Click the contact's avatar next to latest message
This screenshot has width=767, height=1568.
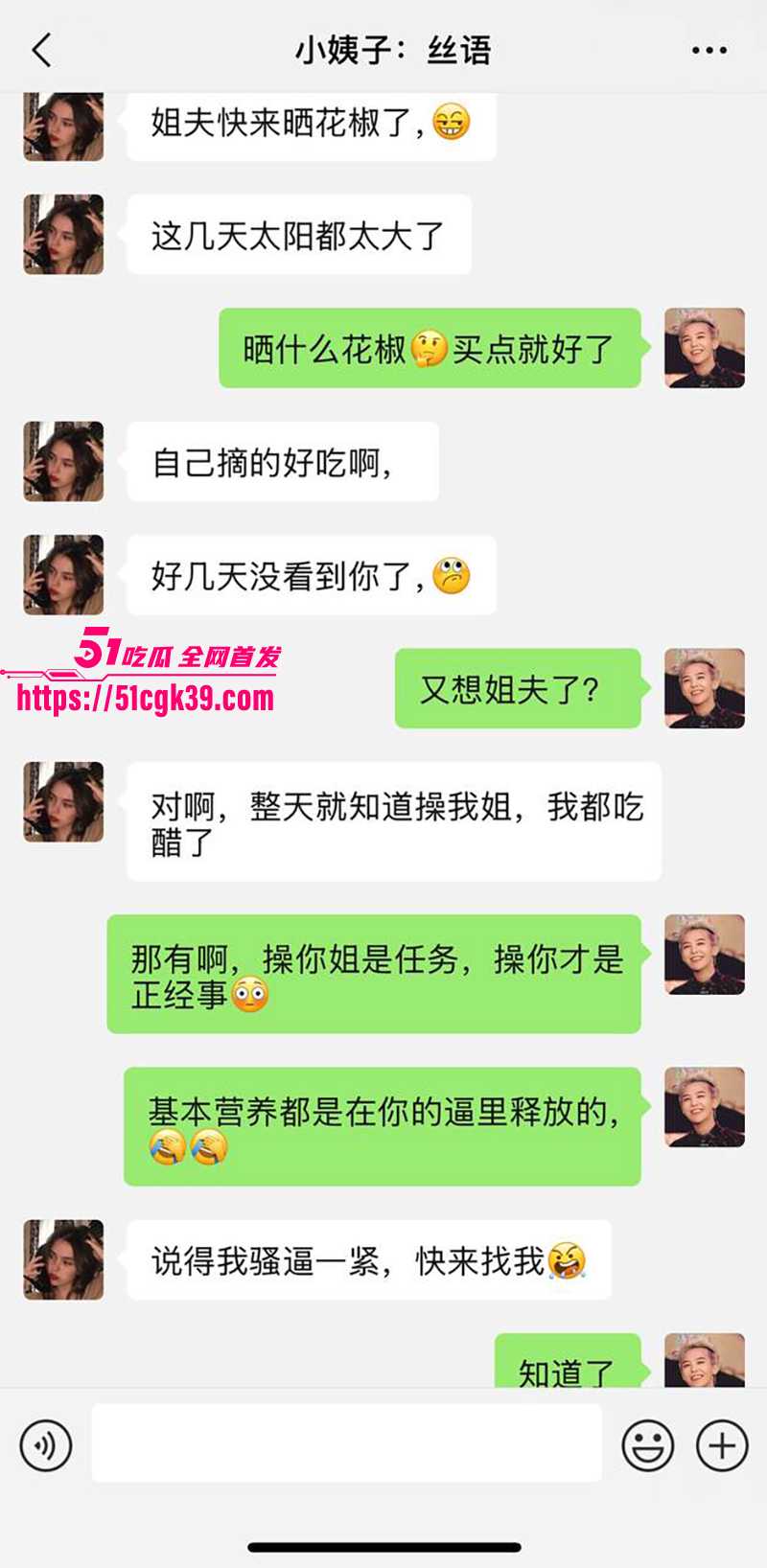pyautogui.click(x=62, y=1260)
